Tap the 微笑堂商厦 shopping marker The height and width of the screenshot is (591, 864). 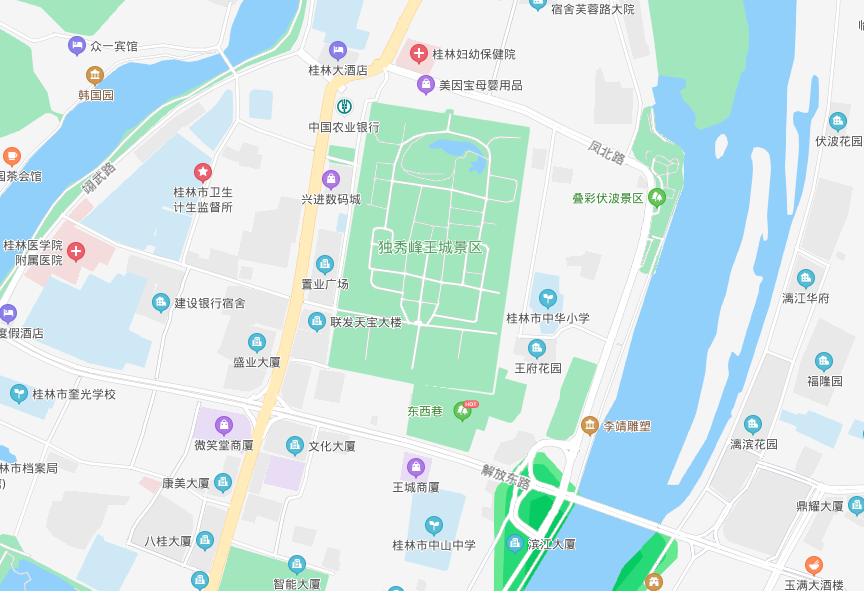224,424
